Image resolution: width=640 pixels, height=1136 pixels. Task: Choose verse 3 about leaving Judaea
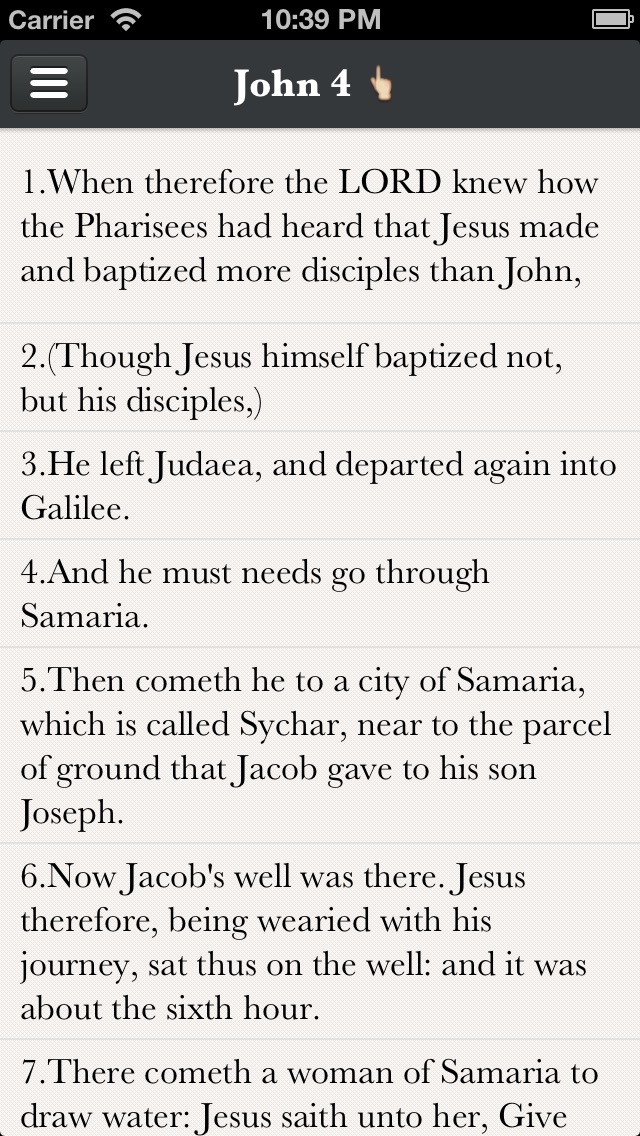point(320,485)
